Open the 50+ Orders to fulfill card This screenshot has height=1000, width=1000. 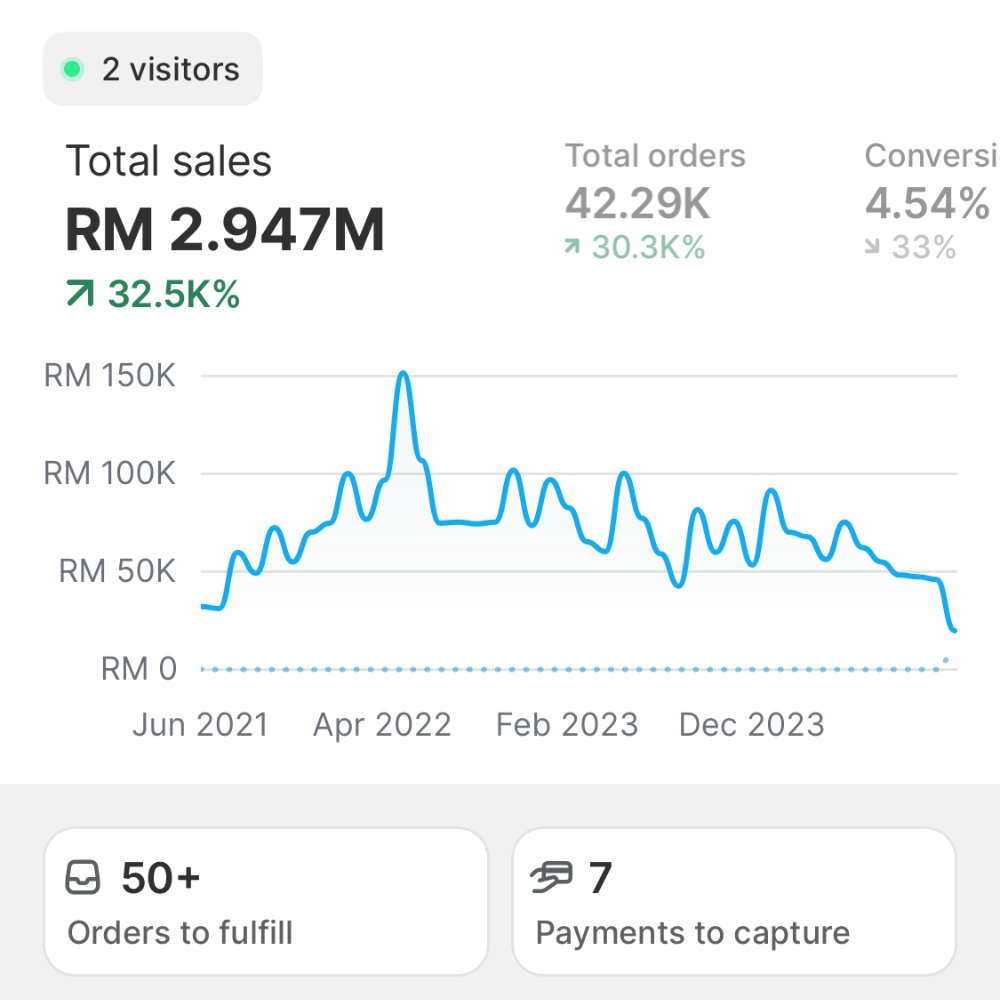(x=266, y=901)
